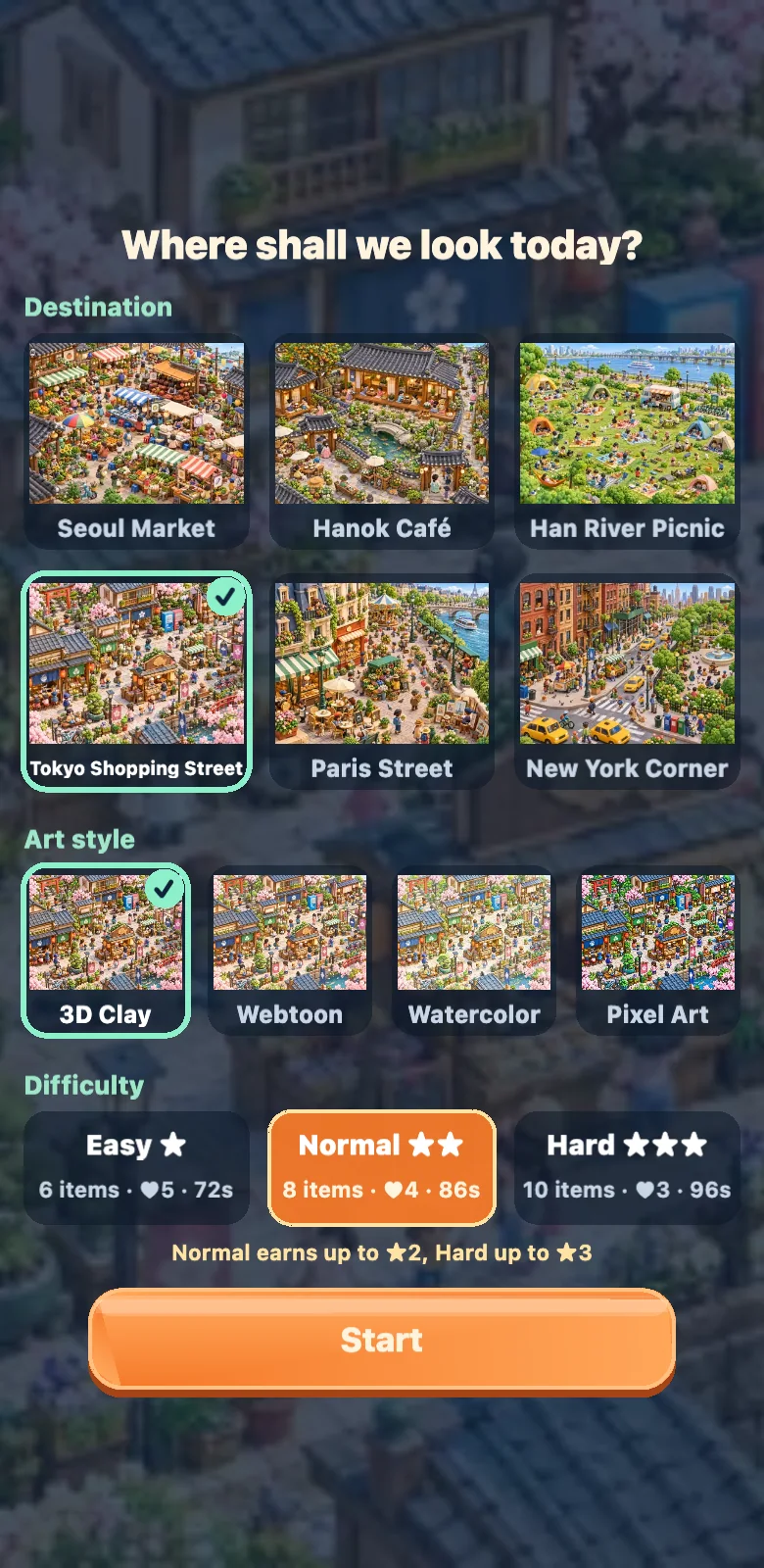The height and width of the screenshot is (1568, 764).
Task: Choose the Pixel Art style
Action: pos(658,951)
